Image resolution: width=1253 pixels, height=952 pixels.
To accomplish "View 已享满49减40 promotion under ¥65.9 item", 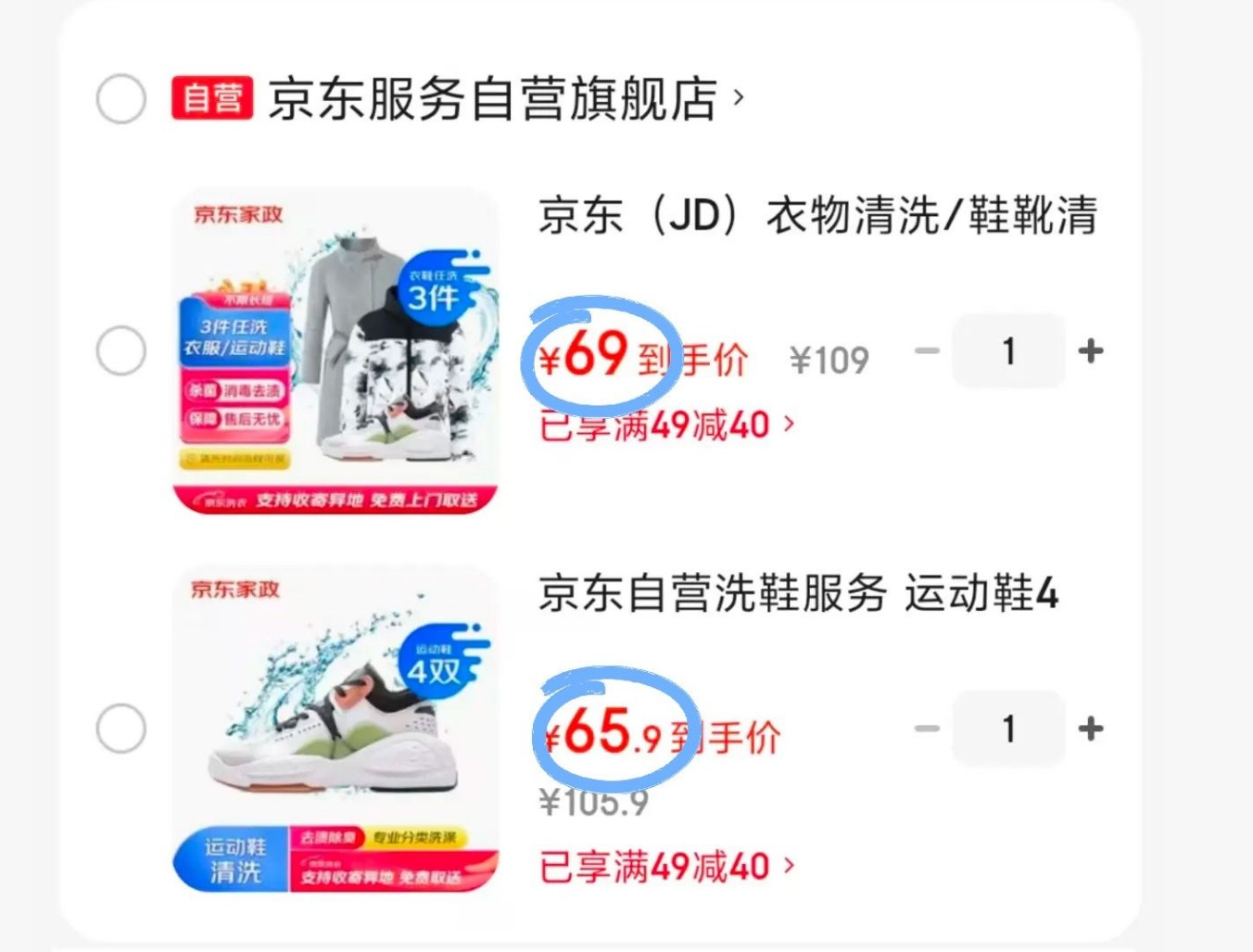I will tap(667, 867).
